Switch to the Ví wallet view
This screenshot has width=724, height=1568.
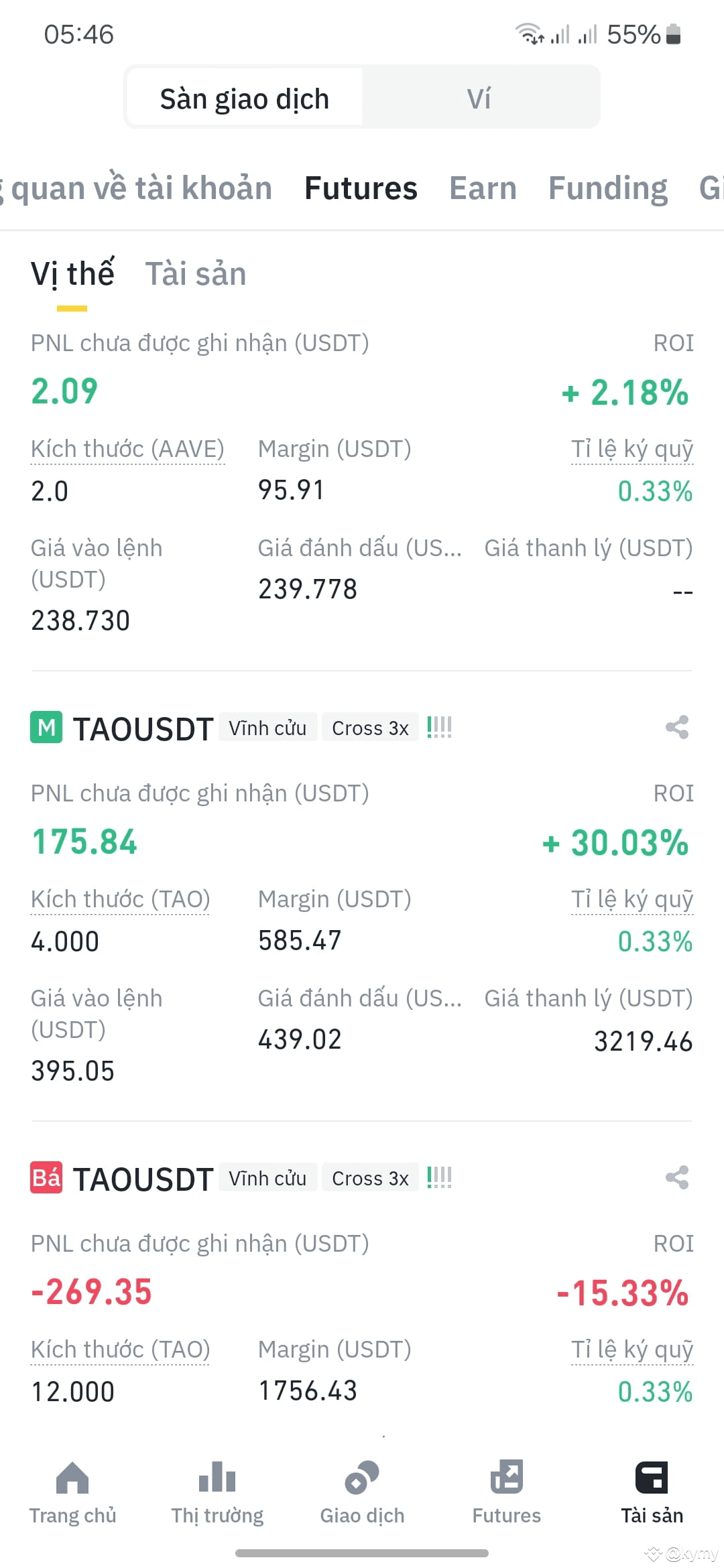coord(481,97)
